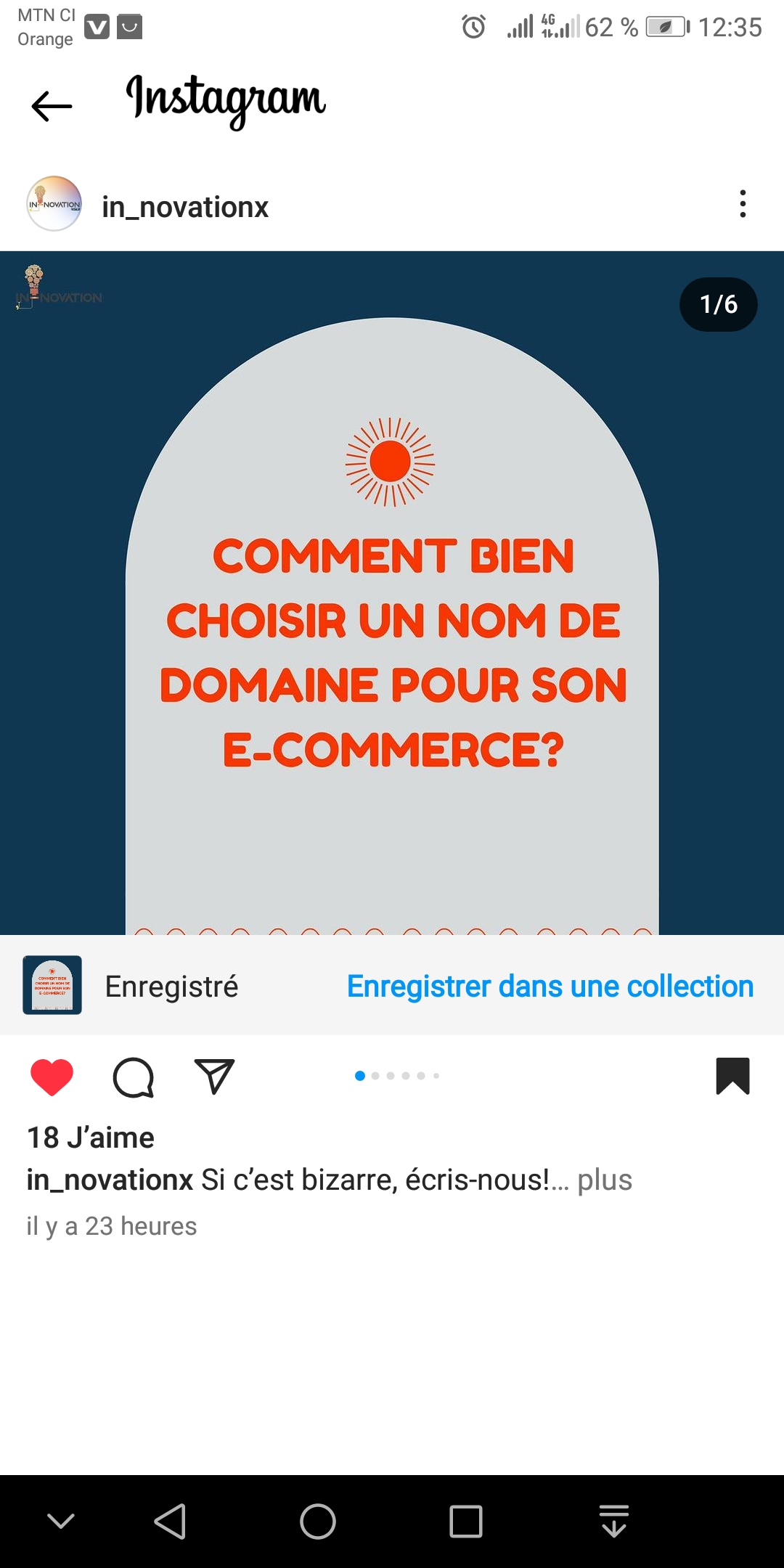Share the post via paper plane icon
Image resolution: width=784 pixels, height=1568 pixels.
point(214,1076)
